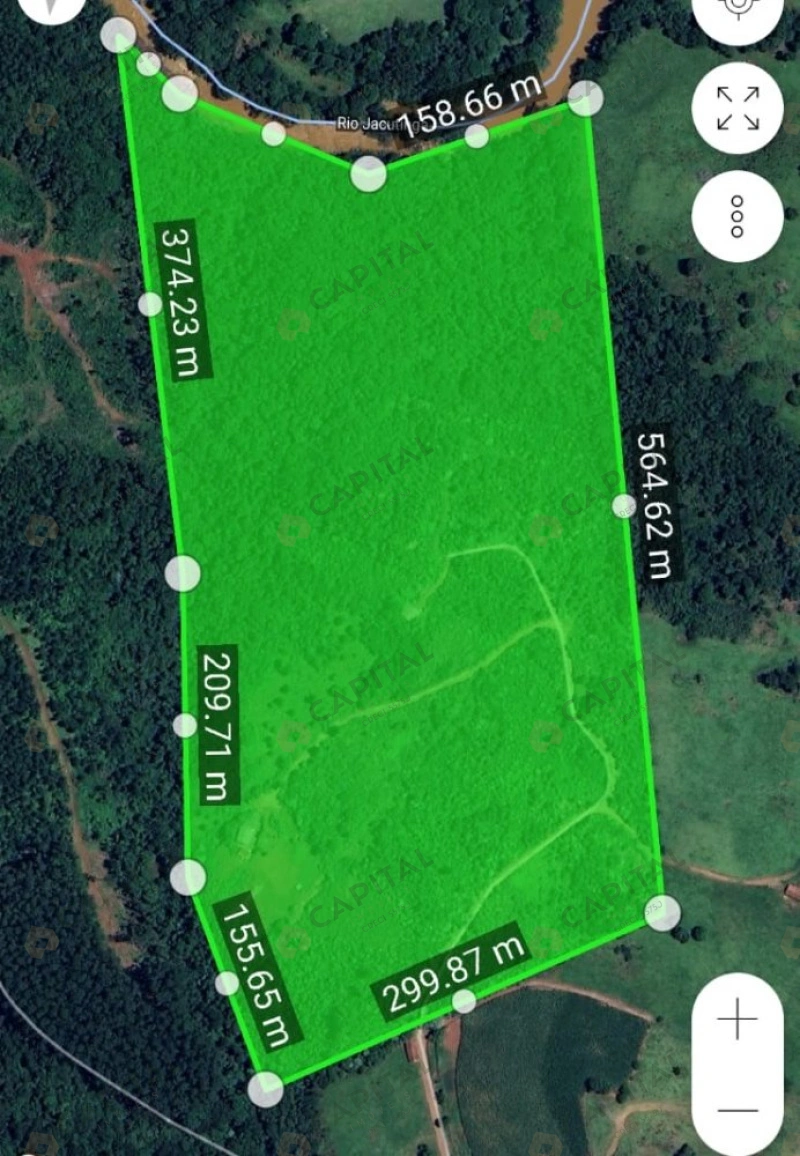
Task: Center map on my location
Action: 738,10
